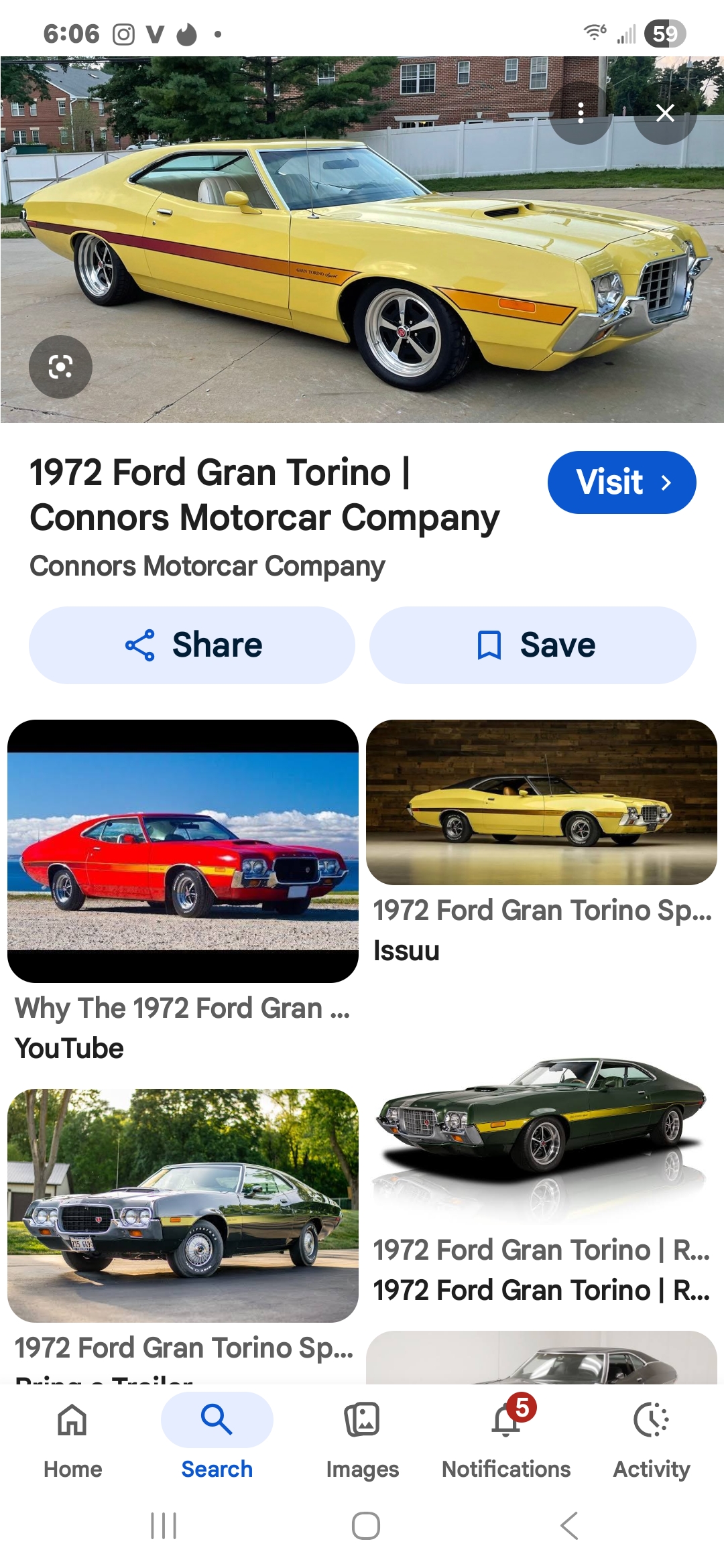Open the dark Gran Torino Sport front-view result
Viewport: 724px width, 1568px height.
(x=182, y=1205)
